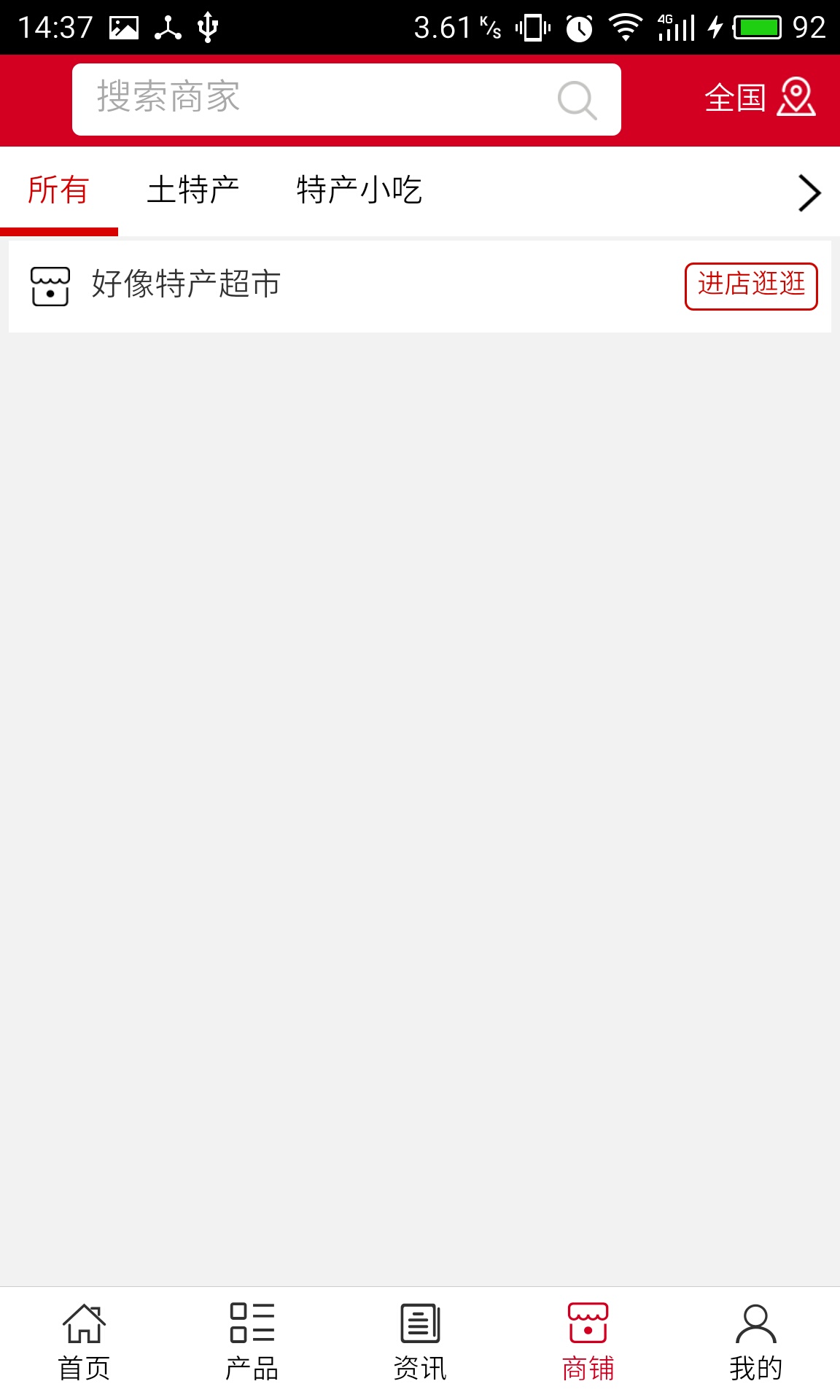Tap the magnifier search icon
Image resolution: width=840 pixels, height=1400 pixels.
[577, 100]
